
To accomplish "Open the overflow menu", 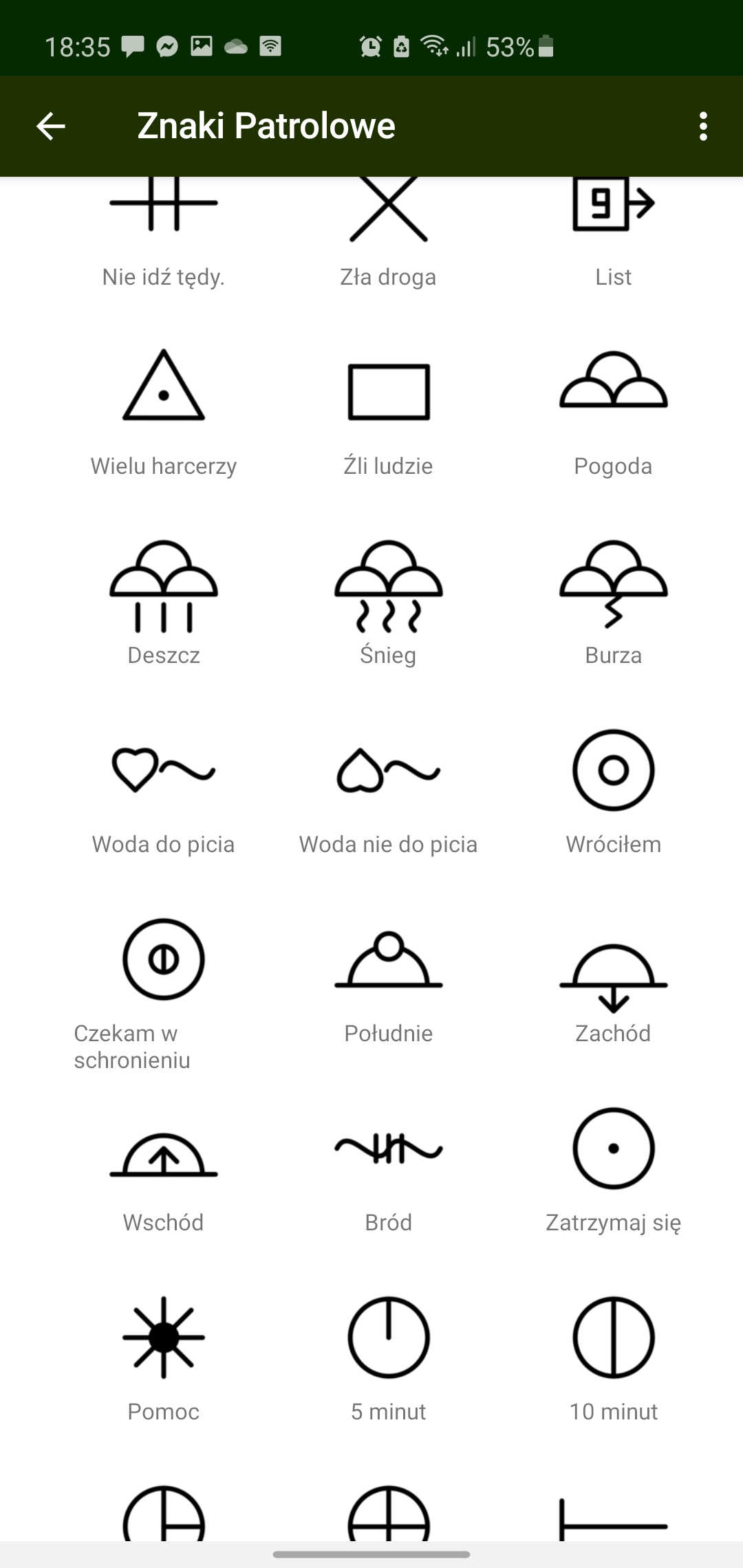I will 702,127.
